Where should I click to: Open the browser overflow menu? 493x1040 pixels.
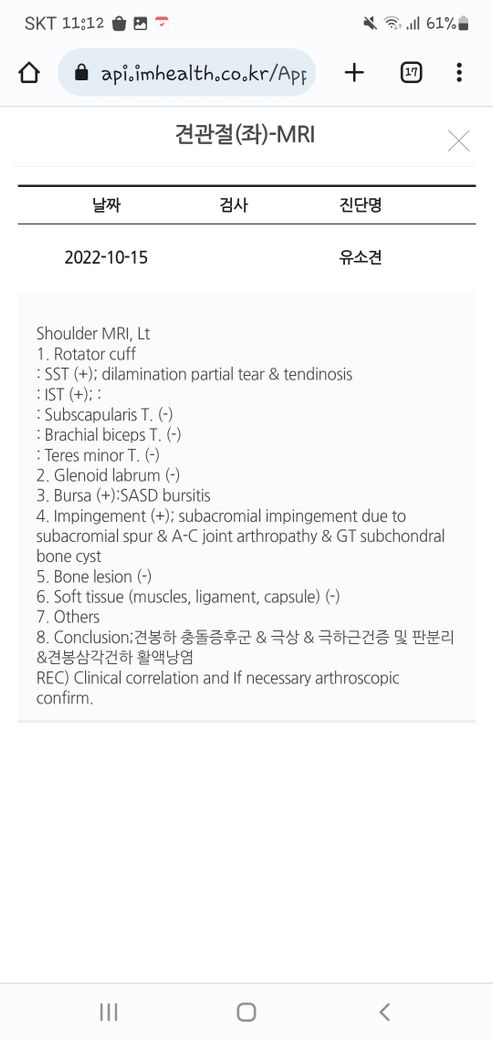click(x=458, y=72)
